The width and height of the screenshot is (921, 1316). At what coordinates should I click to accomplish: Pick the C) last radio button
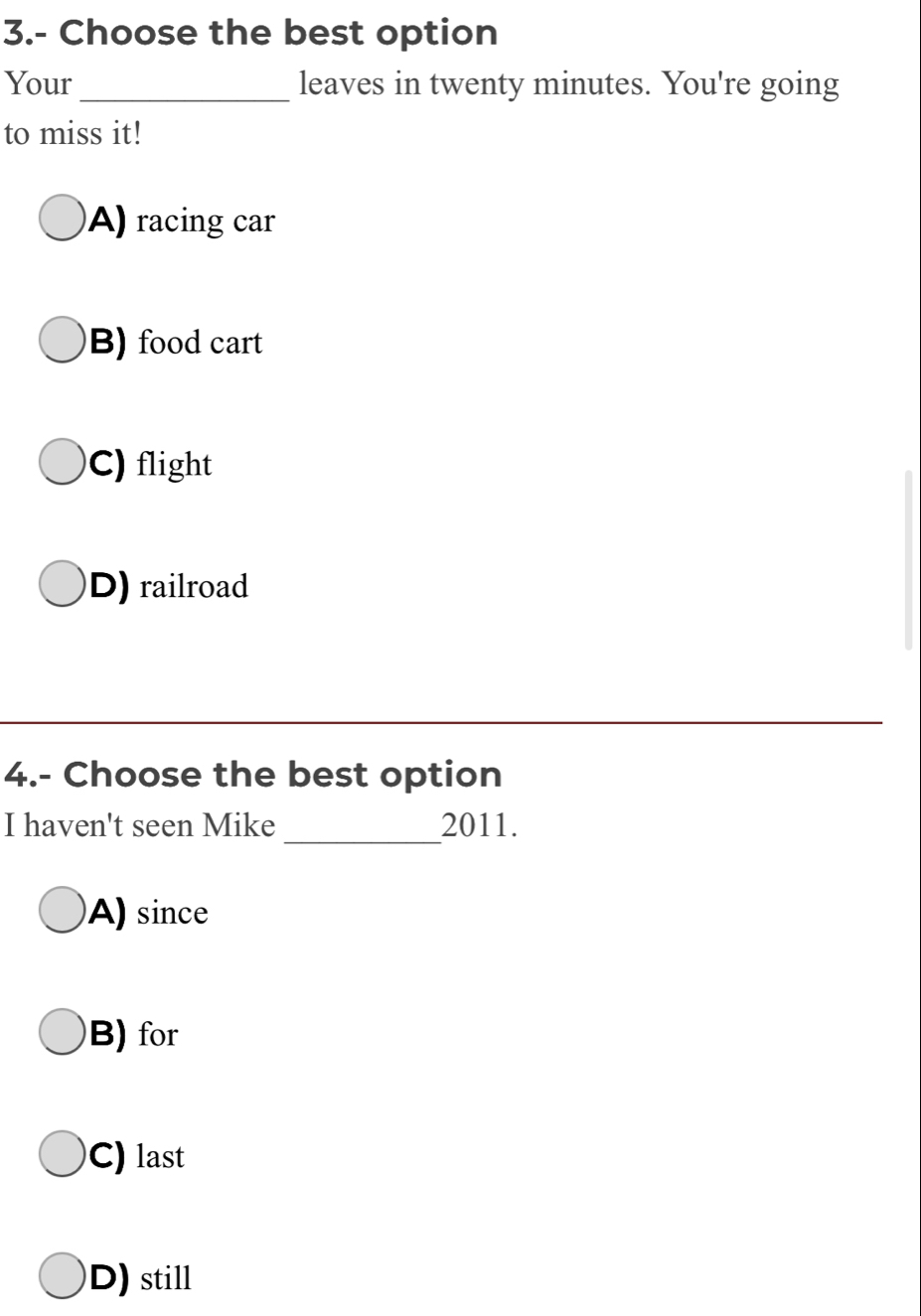tap(61, 1155)
